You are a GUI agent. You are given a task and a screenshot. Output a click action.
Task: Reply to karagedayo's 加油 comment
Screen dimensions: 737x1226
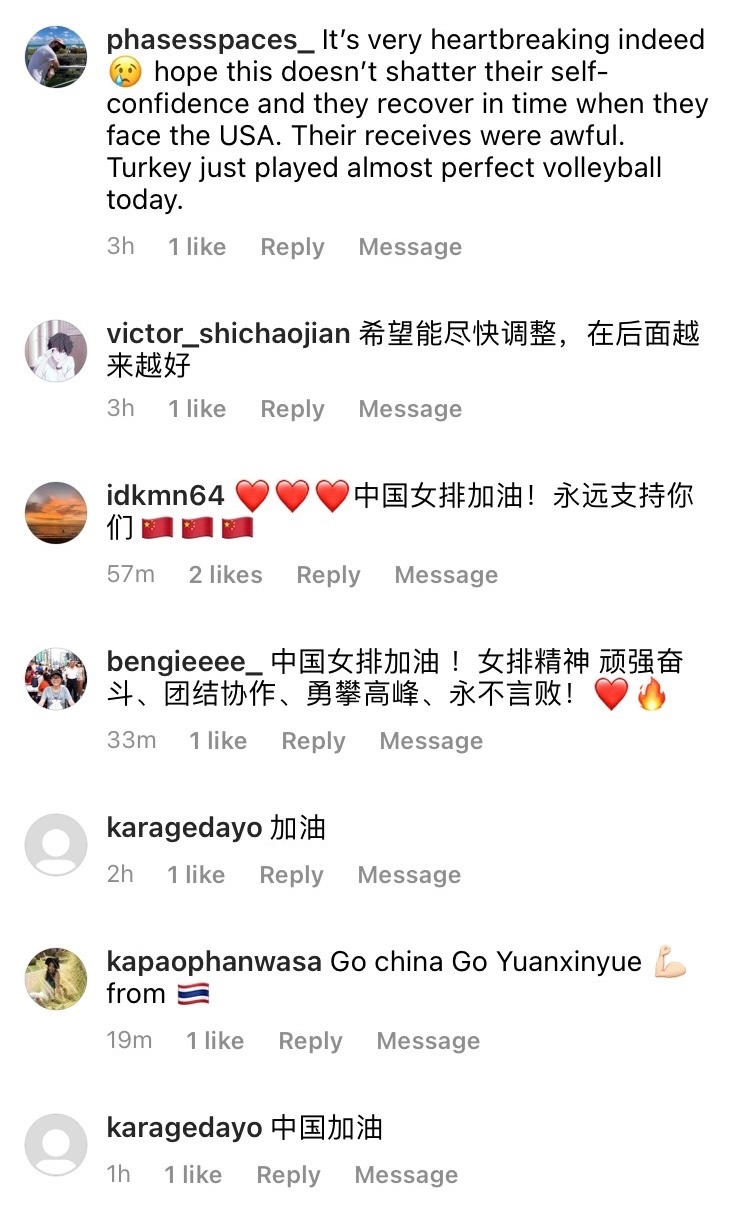[290, 874]
